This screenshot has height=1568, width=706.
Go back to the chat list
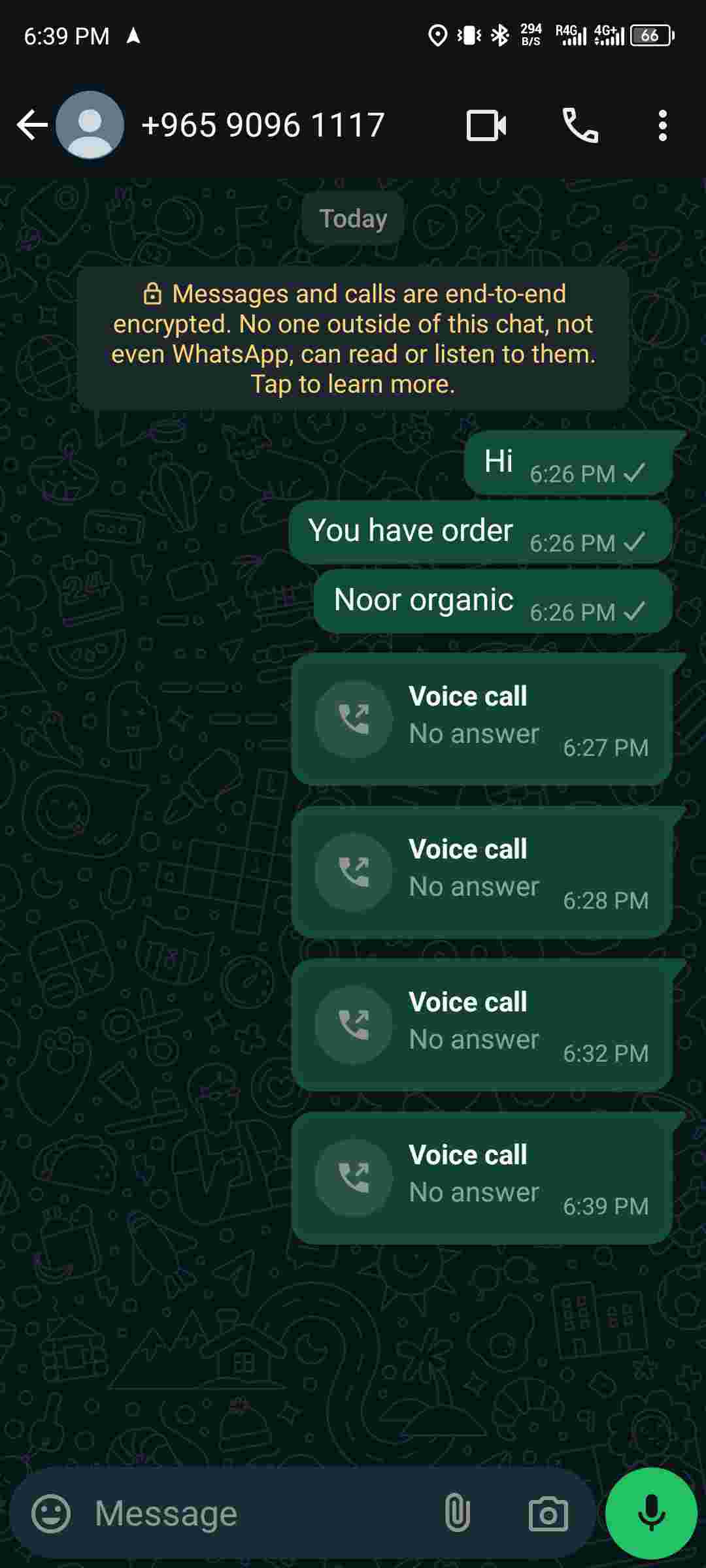pyautogui.click(x=31, y=125)
